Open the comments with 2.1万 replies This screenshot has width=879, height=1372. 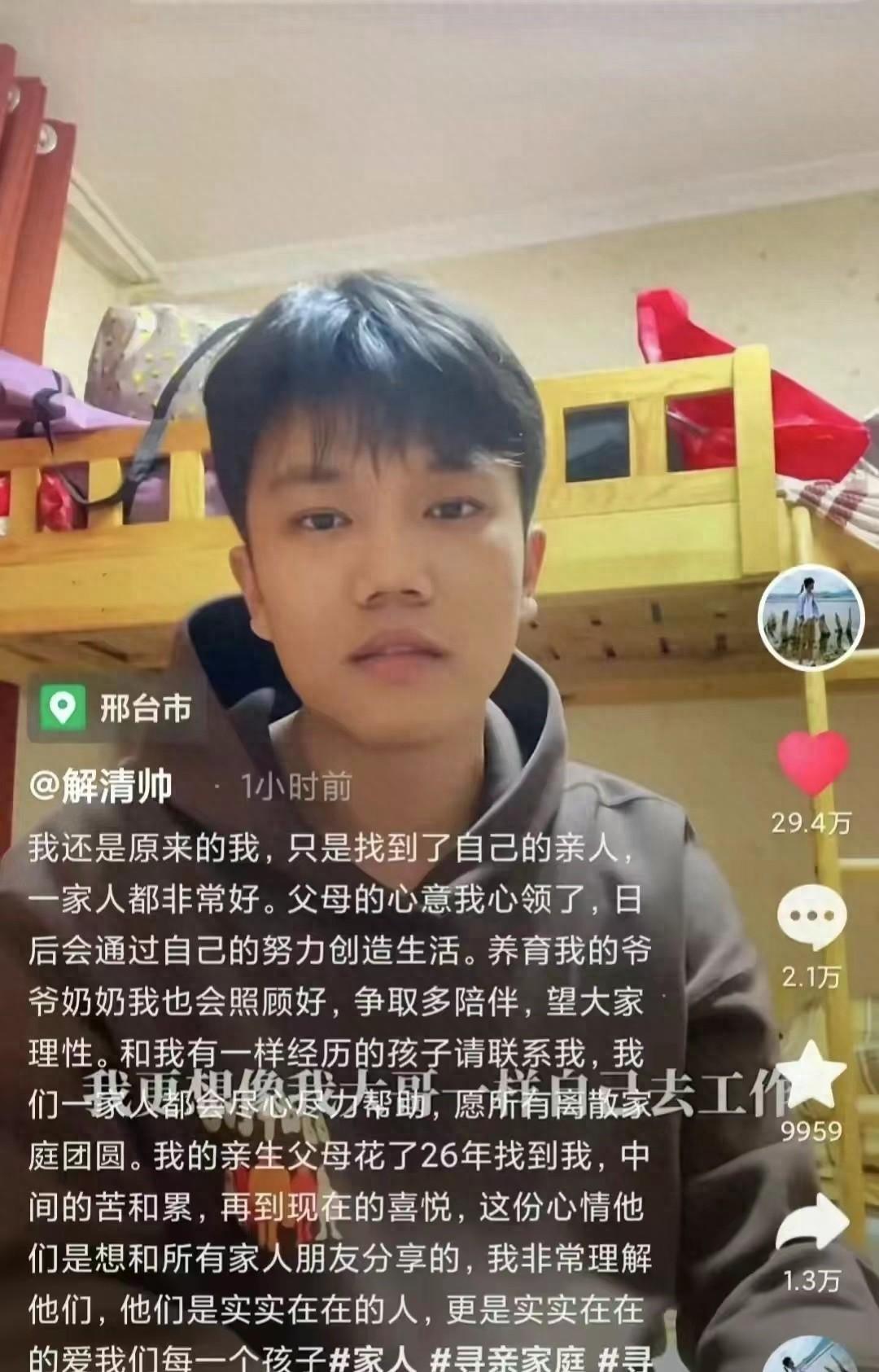click(x=811, y=916)
